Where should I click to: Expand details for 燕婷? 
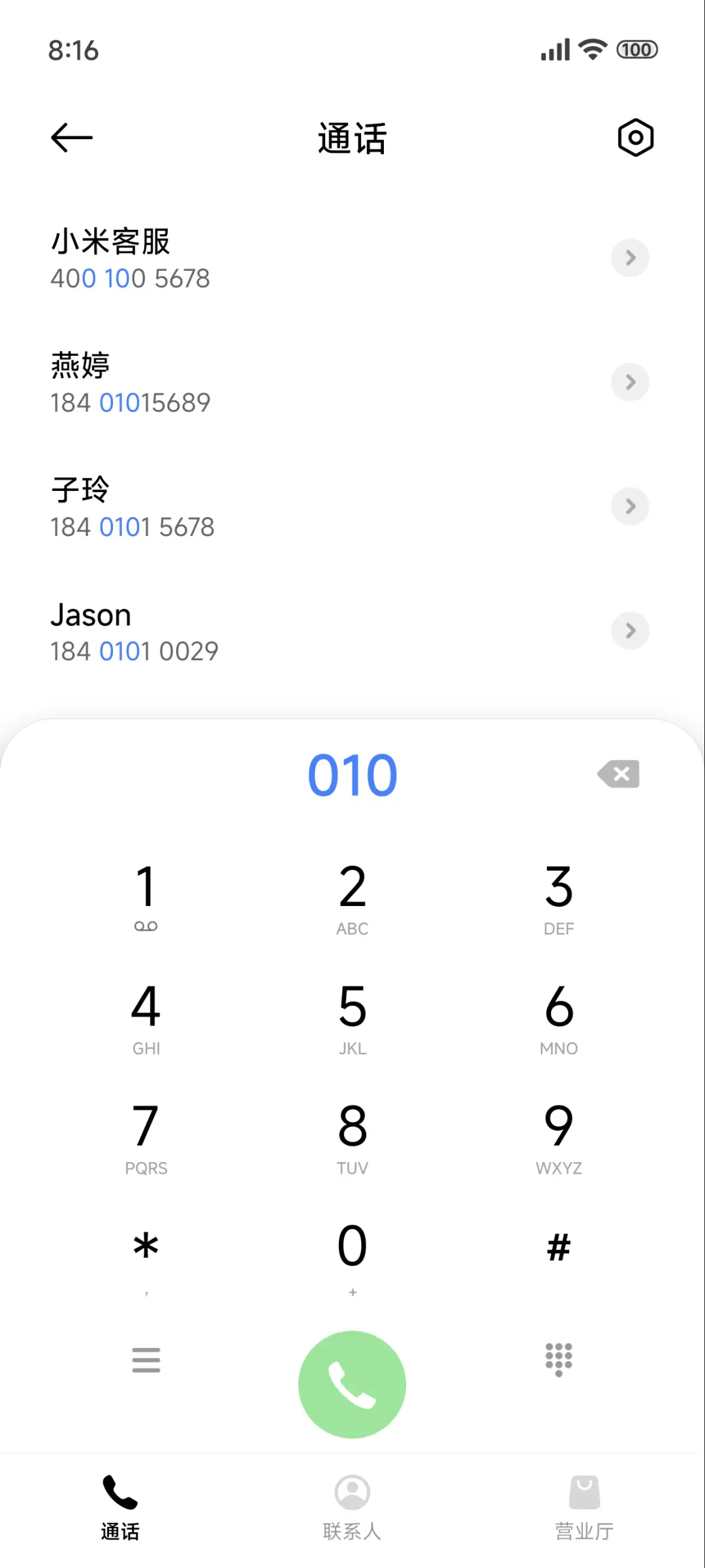[x=629, y=383]
